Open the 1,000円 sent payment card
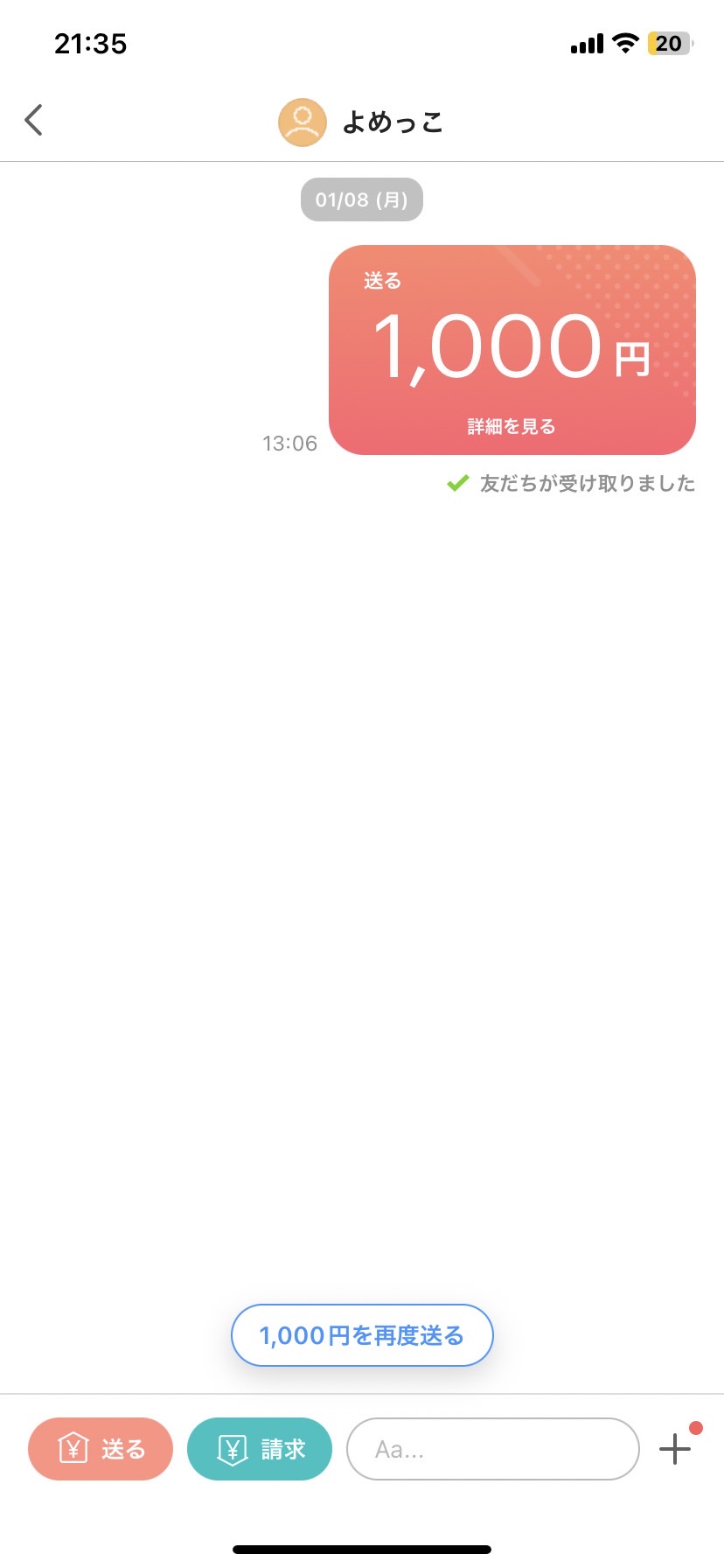 point(512,350)
